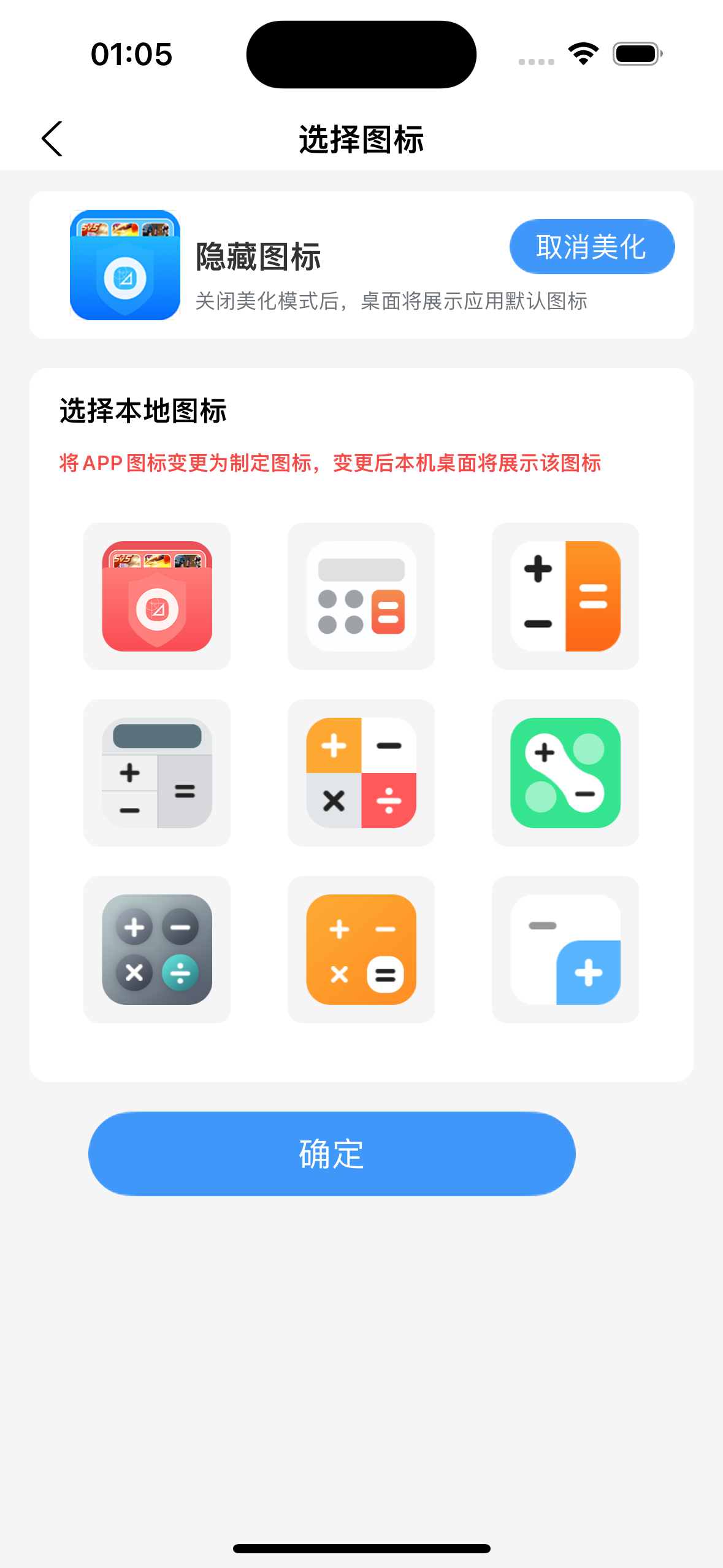Select the dark gray round-button calculator icon

[x=157, y=949]
